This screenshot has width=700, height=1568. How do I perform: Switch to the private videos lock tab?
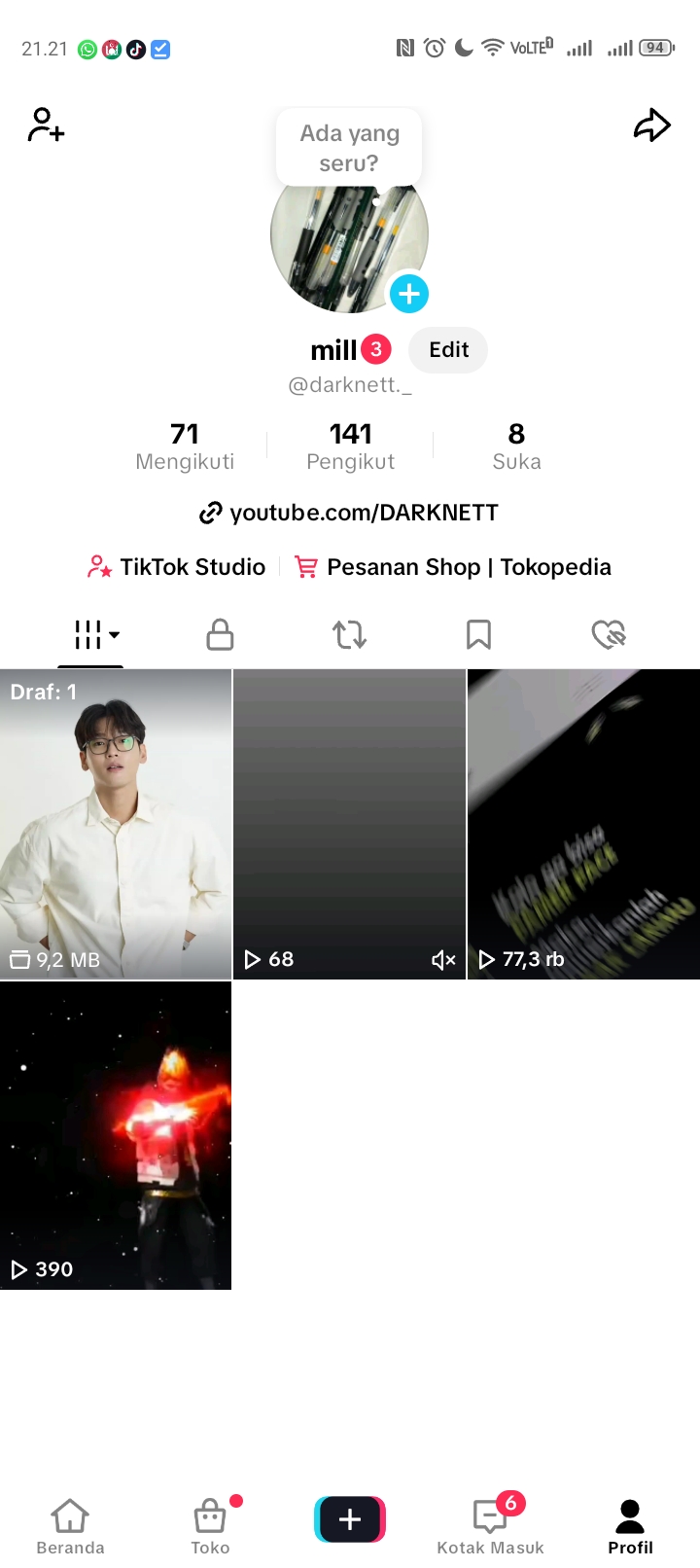221,635
